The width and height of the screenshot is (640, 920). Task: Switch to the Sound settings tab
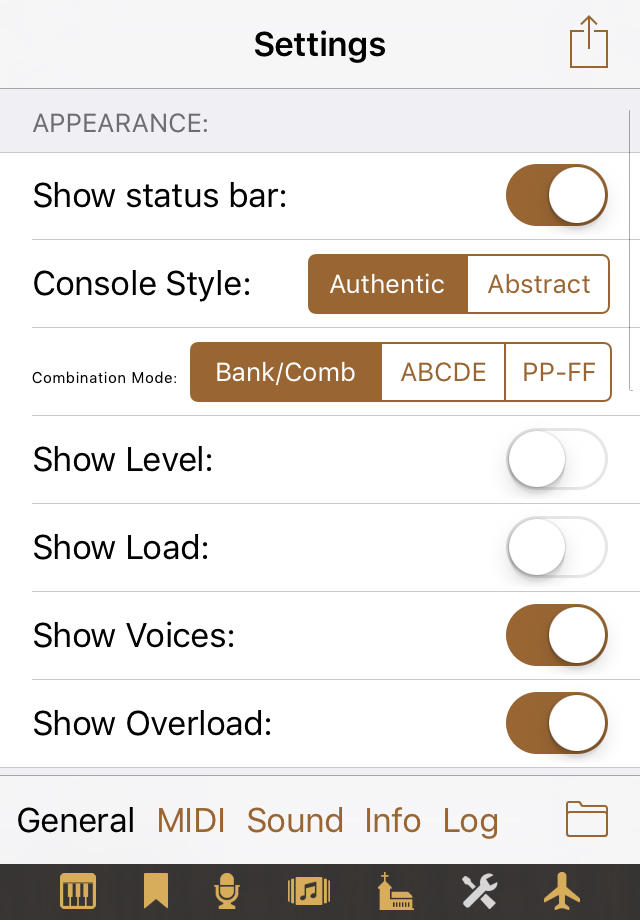click(295, 820)
